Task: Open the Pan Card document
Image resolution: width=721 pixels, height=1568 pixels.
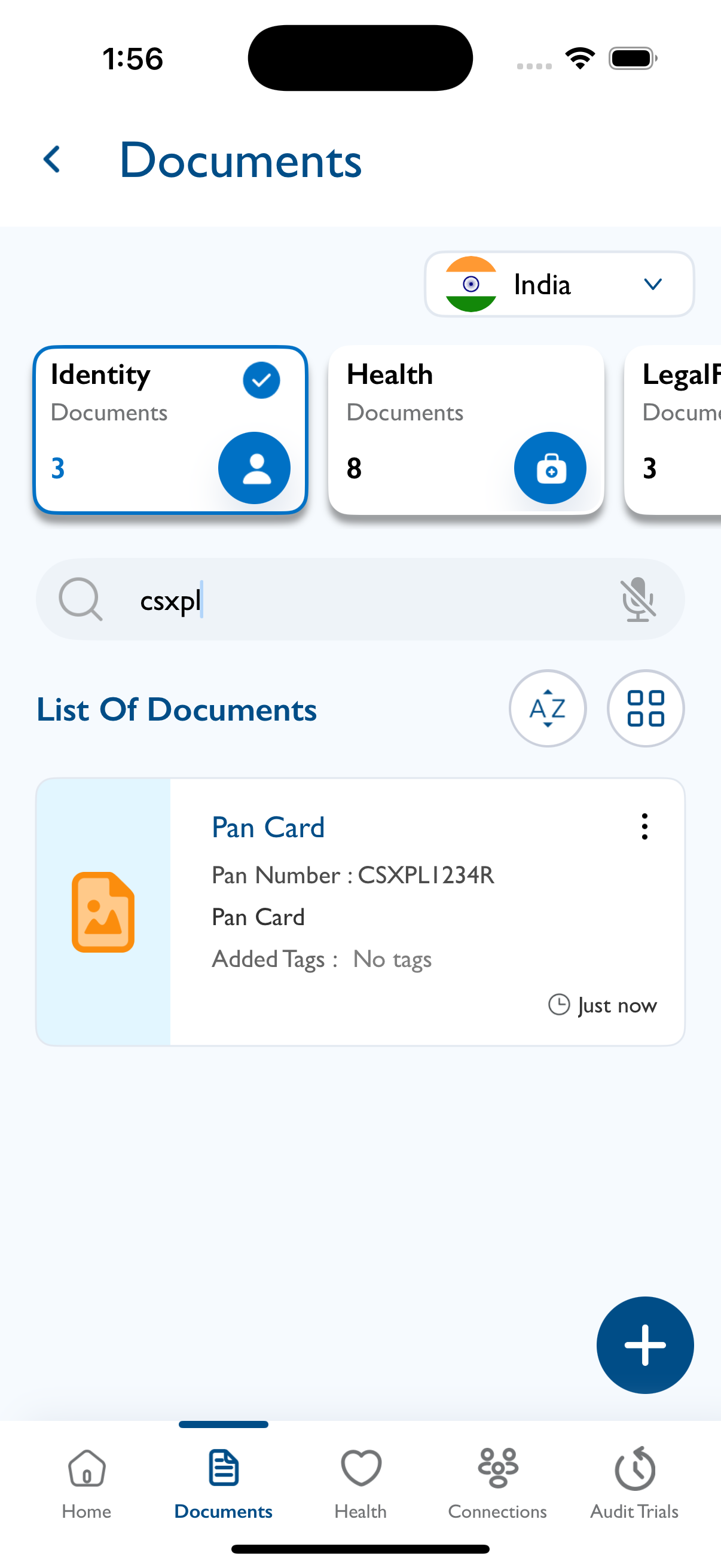Action: click(360, 912)
